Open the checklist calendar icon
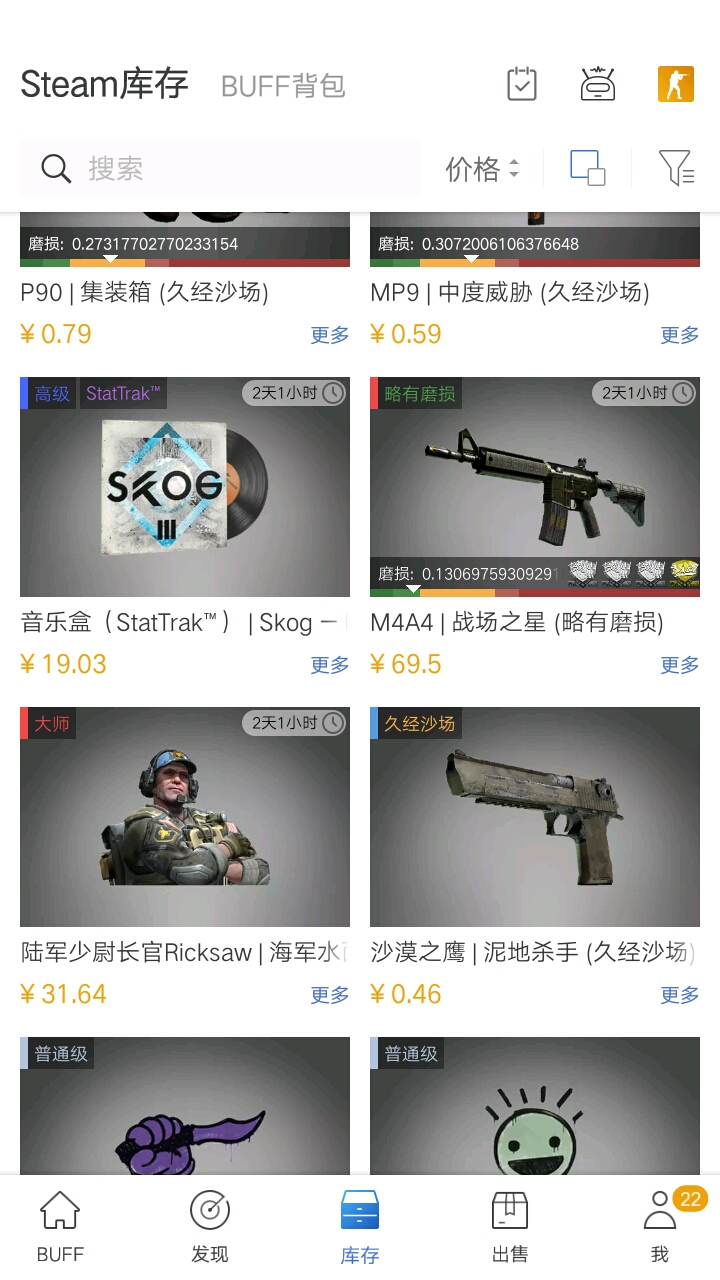Screen dimensions: 720x1280 click(x=522, y=85)
